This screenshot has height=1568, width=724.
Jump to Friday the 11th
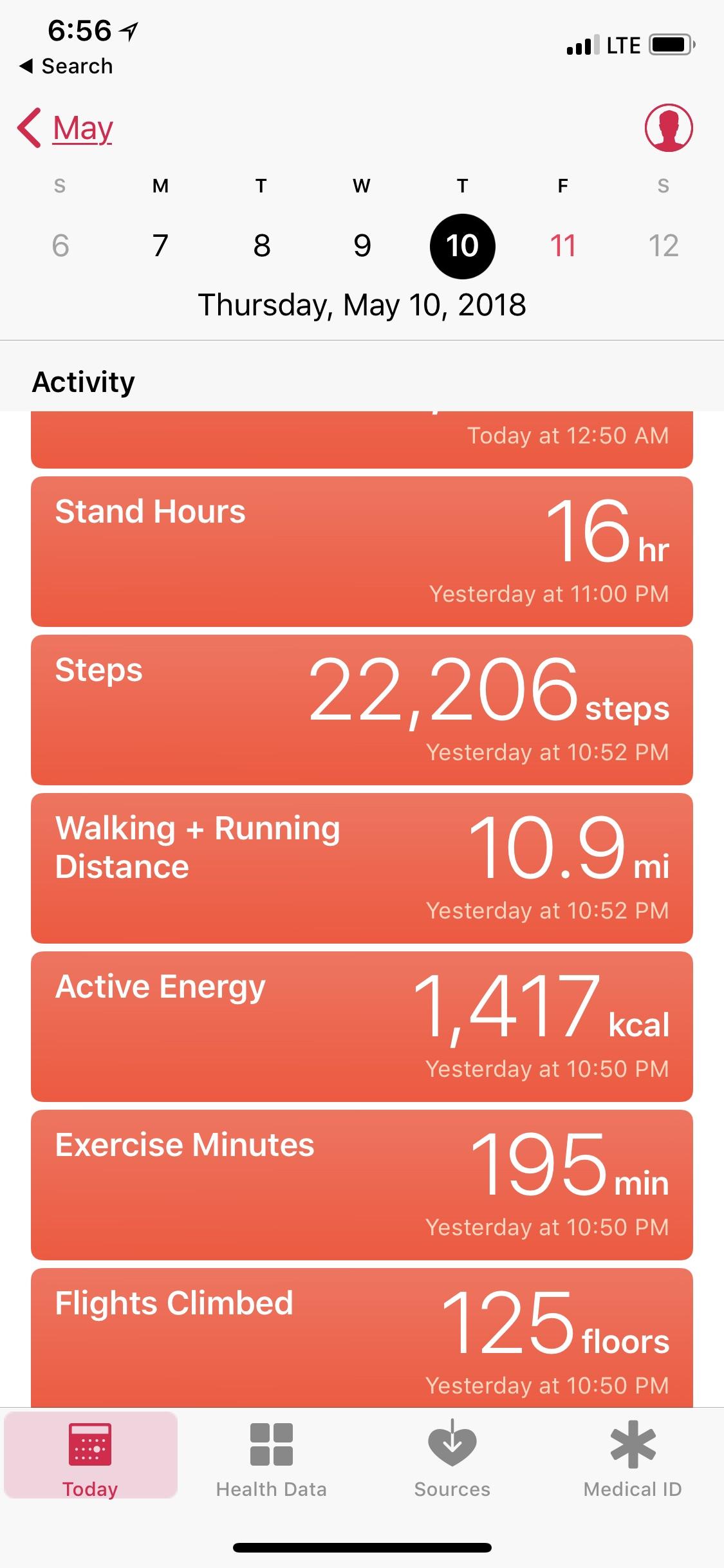coord(563,246)
